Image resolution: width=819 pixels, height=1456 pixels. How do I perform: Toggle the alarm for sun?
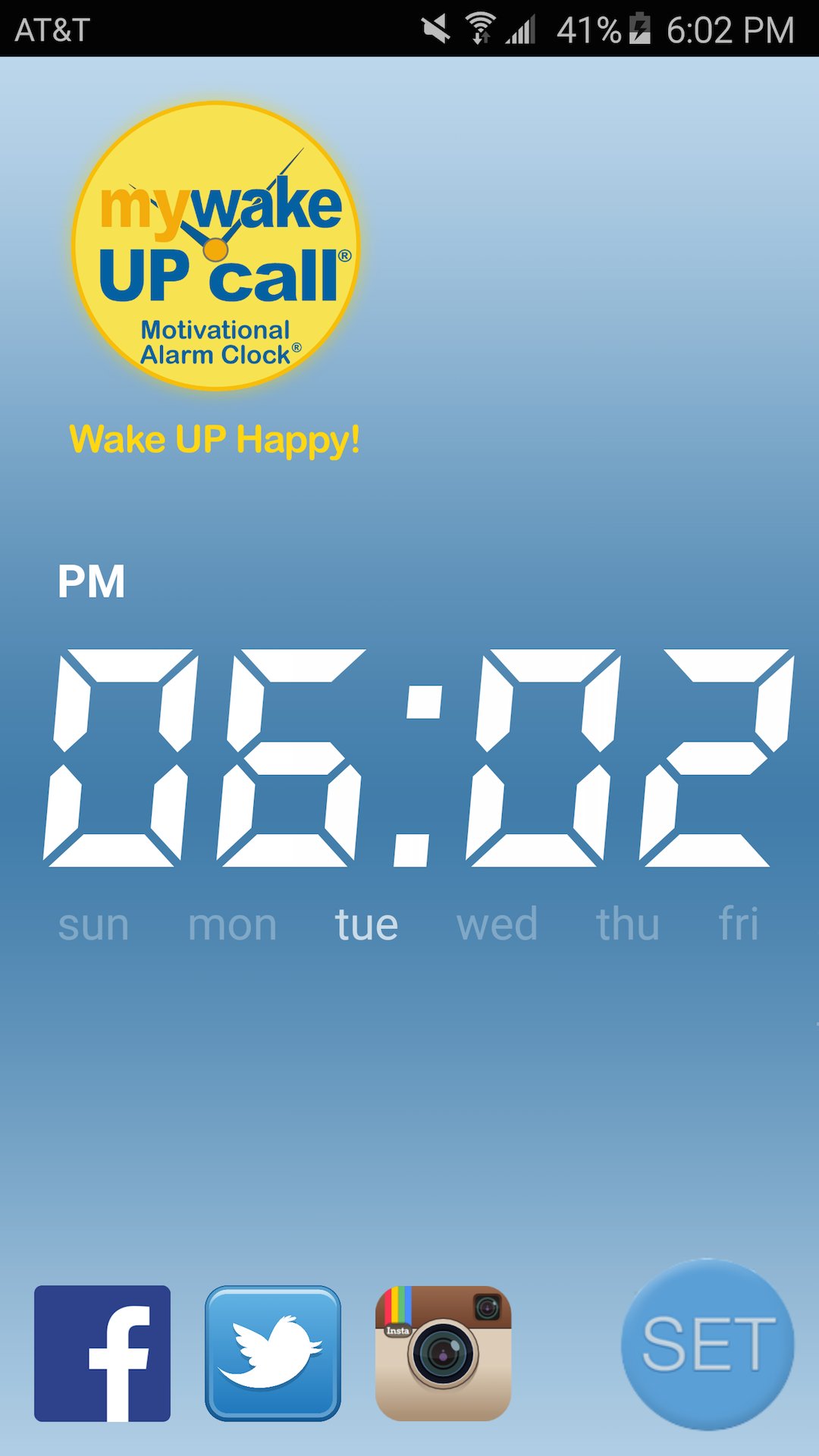tap(93, 924)
